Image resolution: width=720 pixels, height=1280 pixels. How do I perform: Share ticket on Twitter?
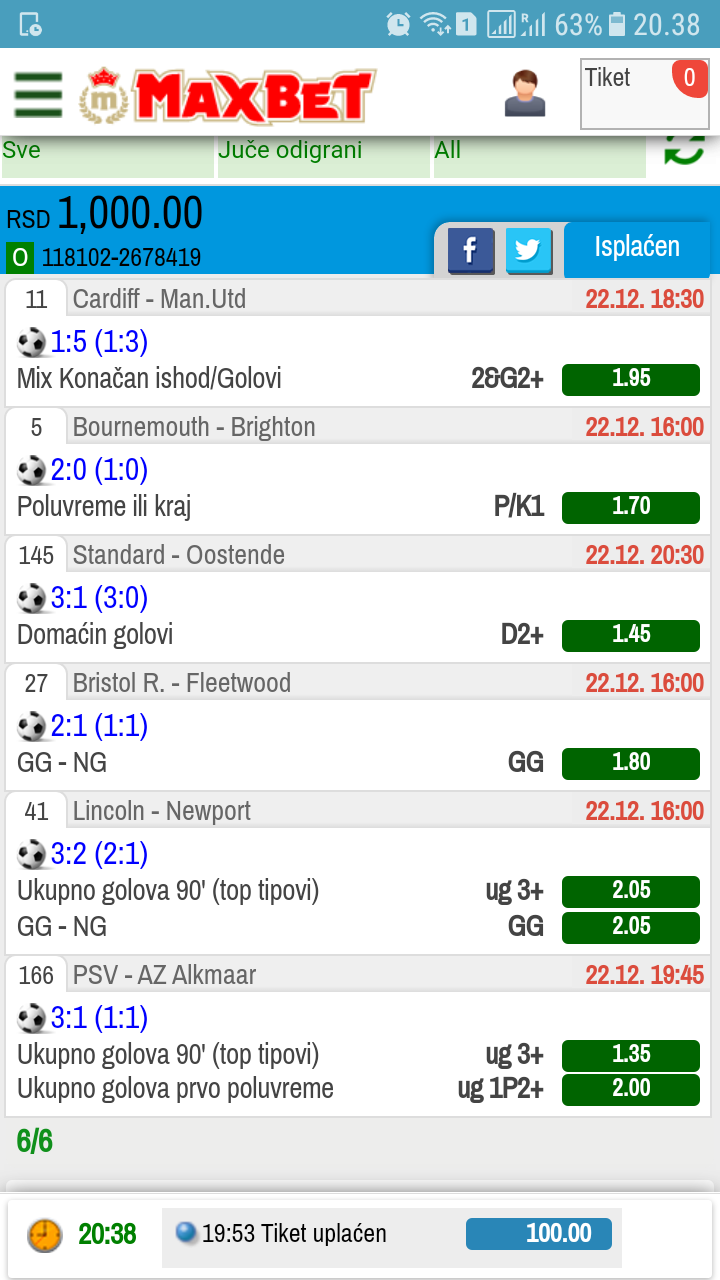(x=529, y=251)
